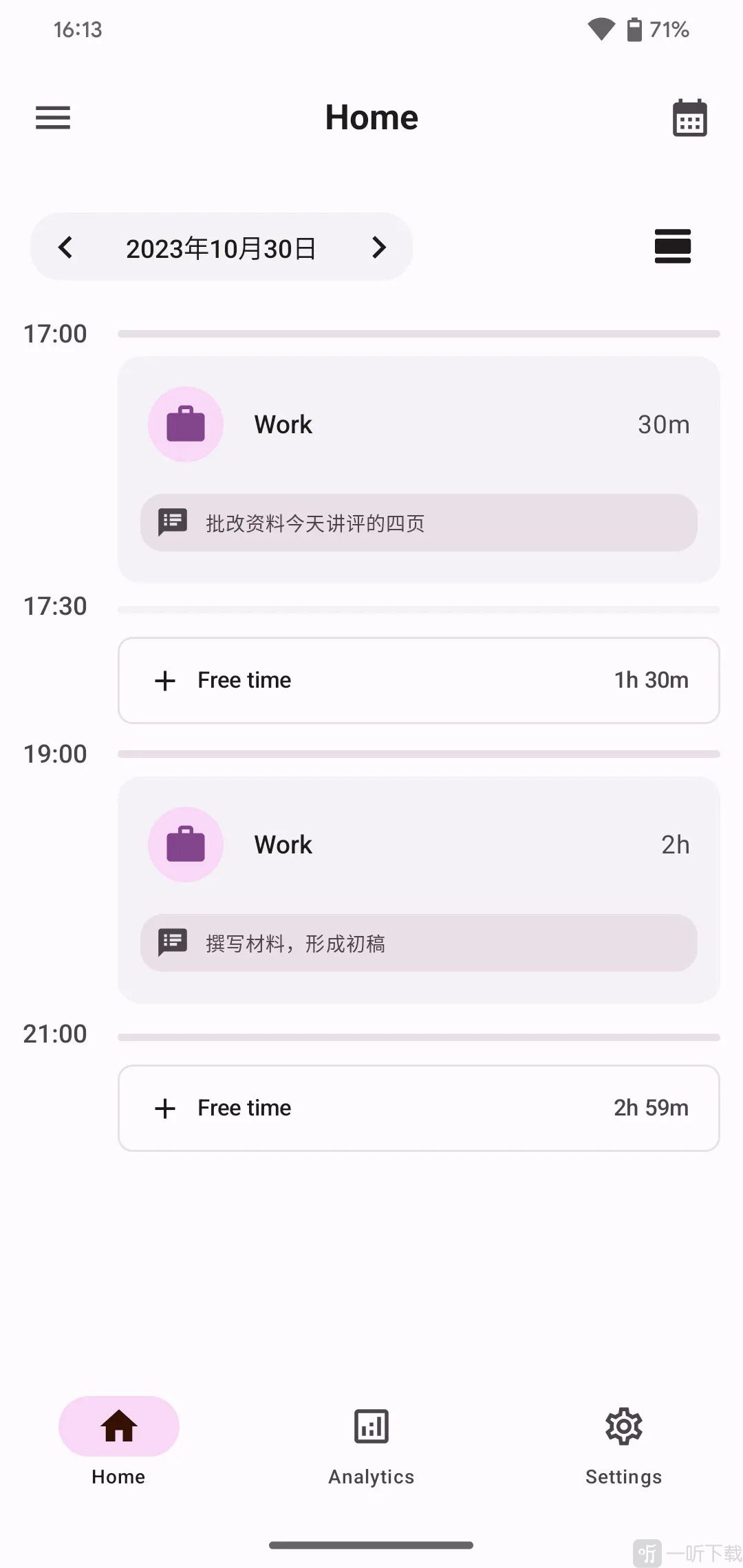Go to the previous day
743x1568 pixels.
66,248
